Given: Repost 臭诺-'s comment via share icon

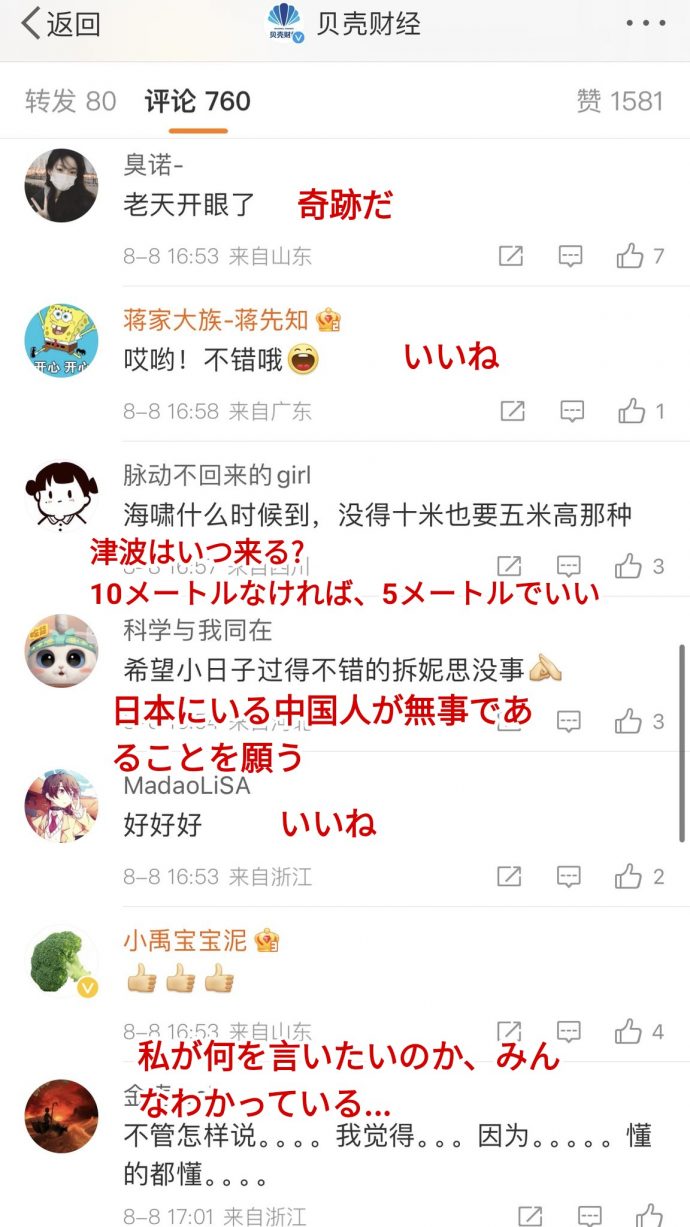Looking at the screenshot, I should [x=511, y=256].
